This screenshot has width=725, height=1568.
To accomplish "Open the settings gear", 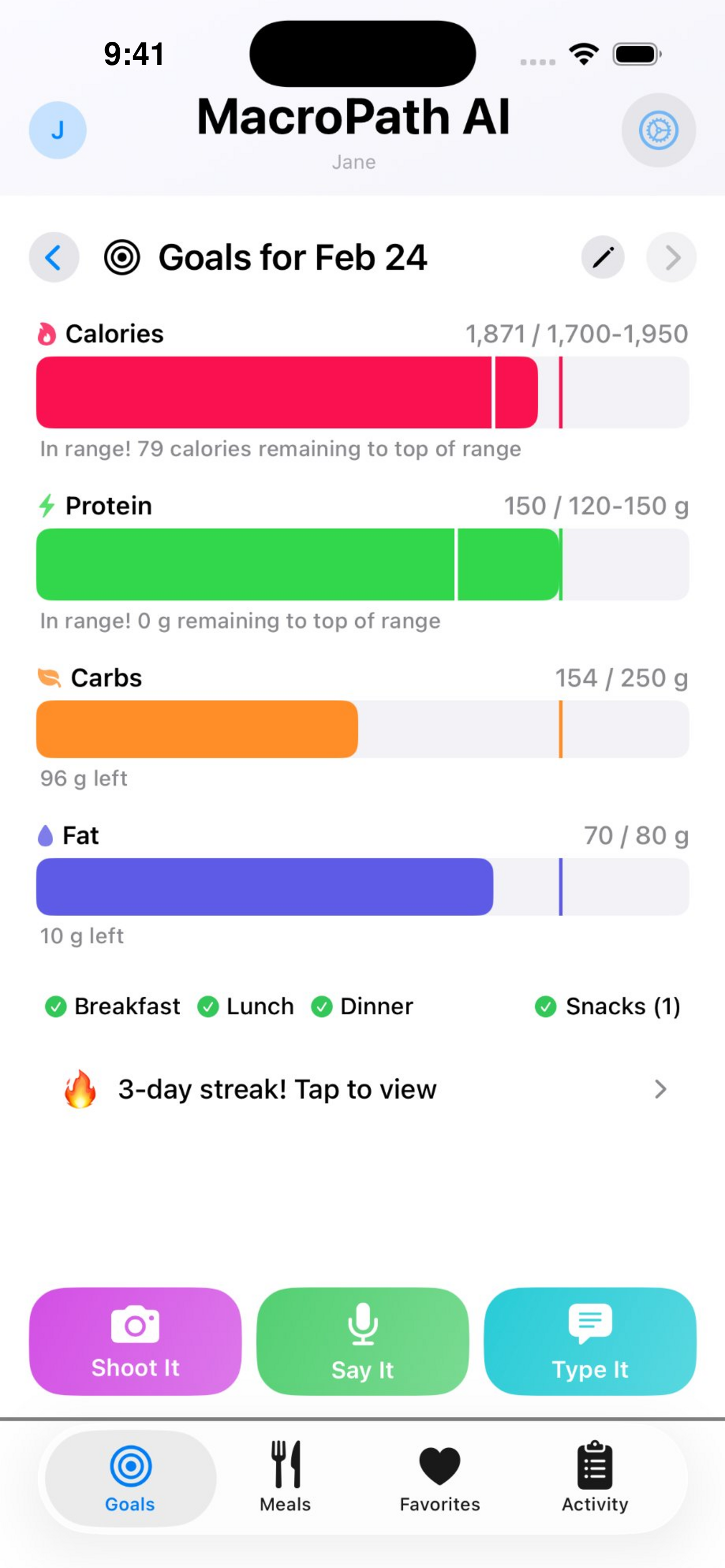I will pyautogui.click(x=658, y=130).
